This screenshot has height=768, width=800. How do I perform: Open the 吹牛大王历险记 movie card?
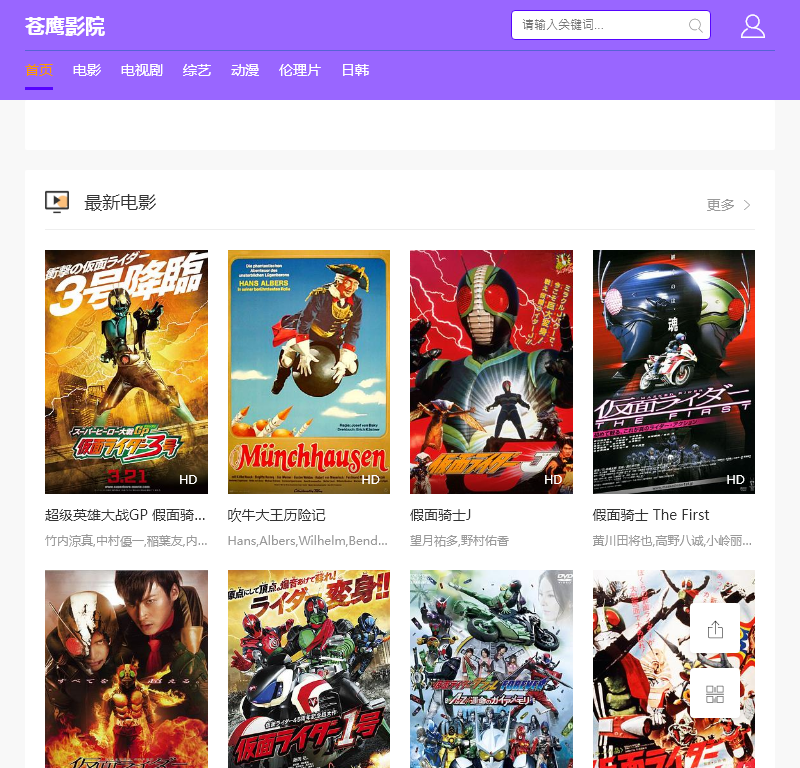[x=308, y=372]
